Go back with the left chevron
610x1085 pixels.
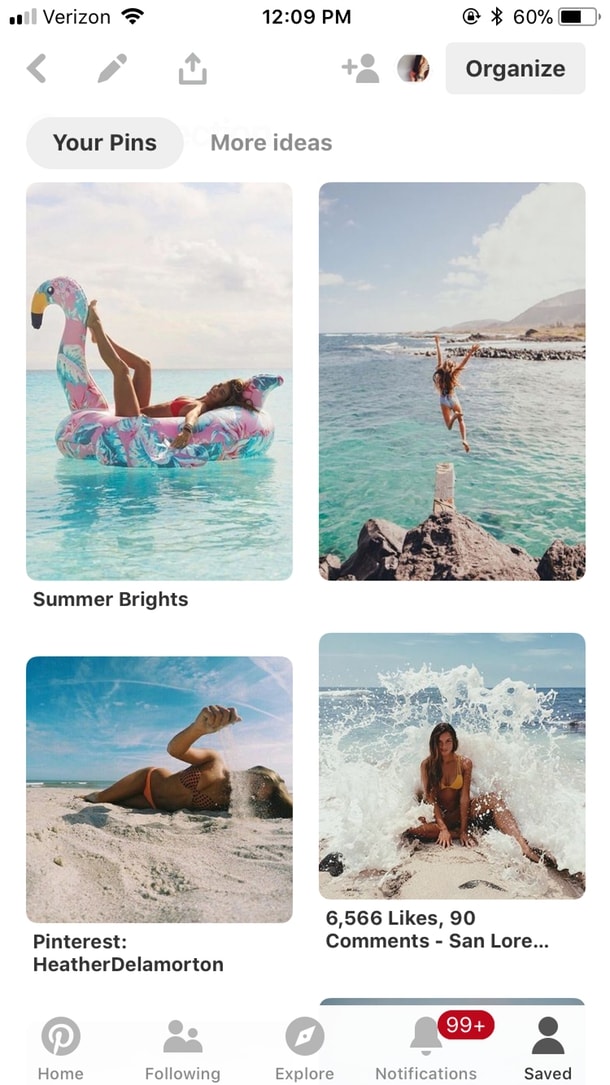37,69
